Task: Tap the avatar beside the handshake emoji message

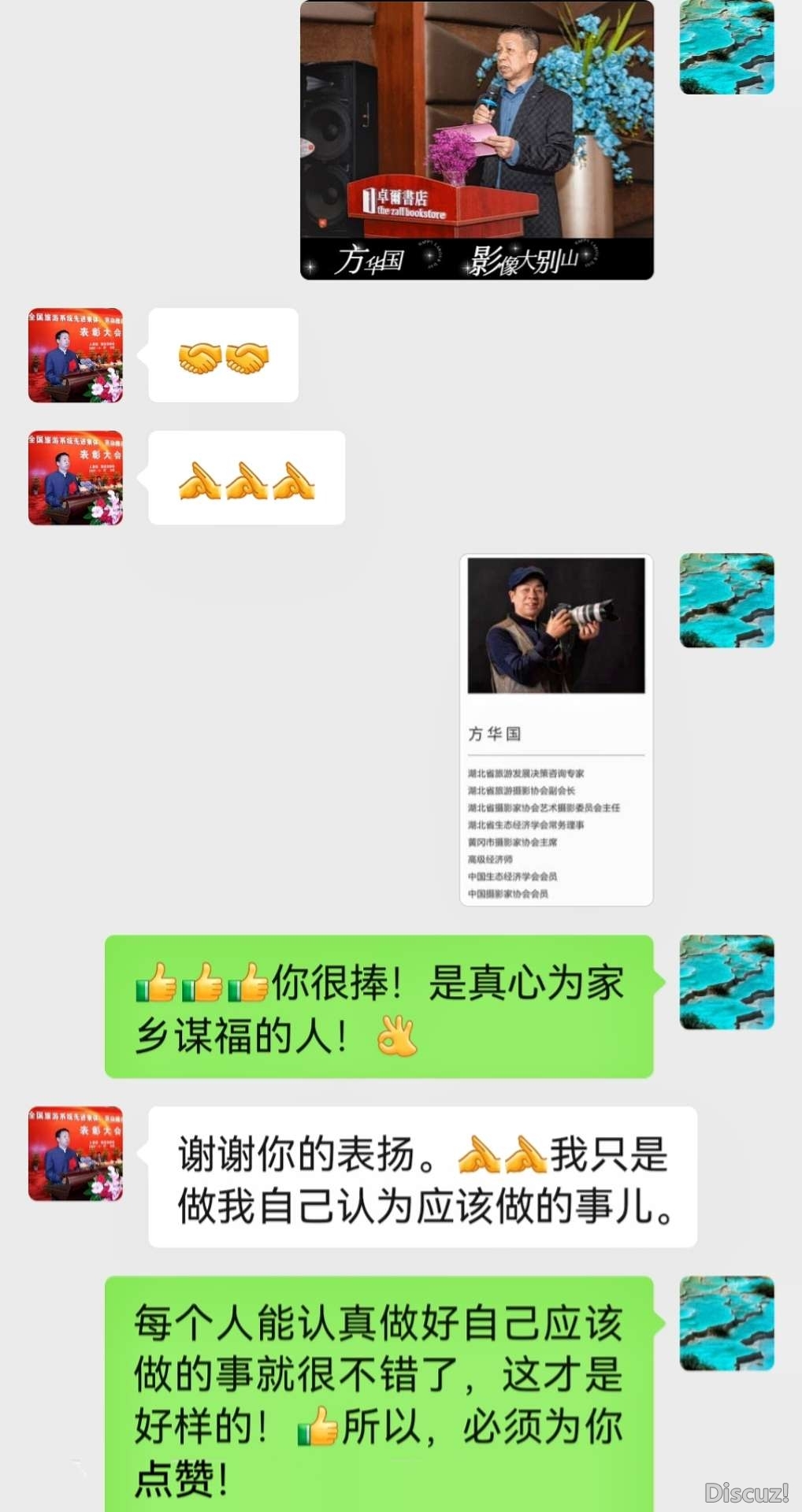Action: click(x=76, y=355)
